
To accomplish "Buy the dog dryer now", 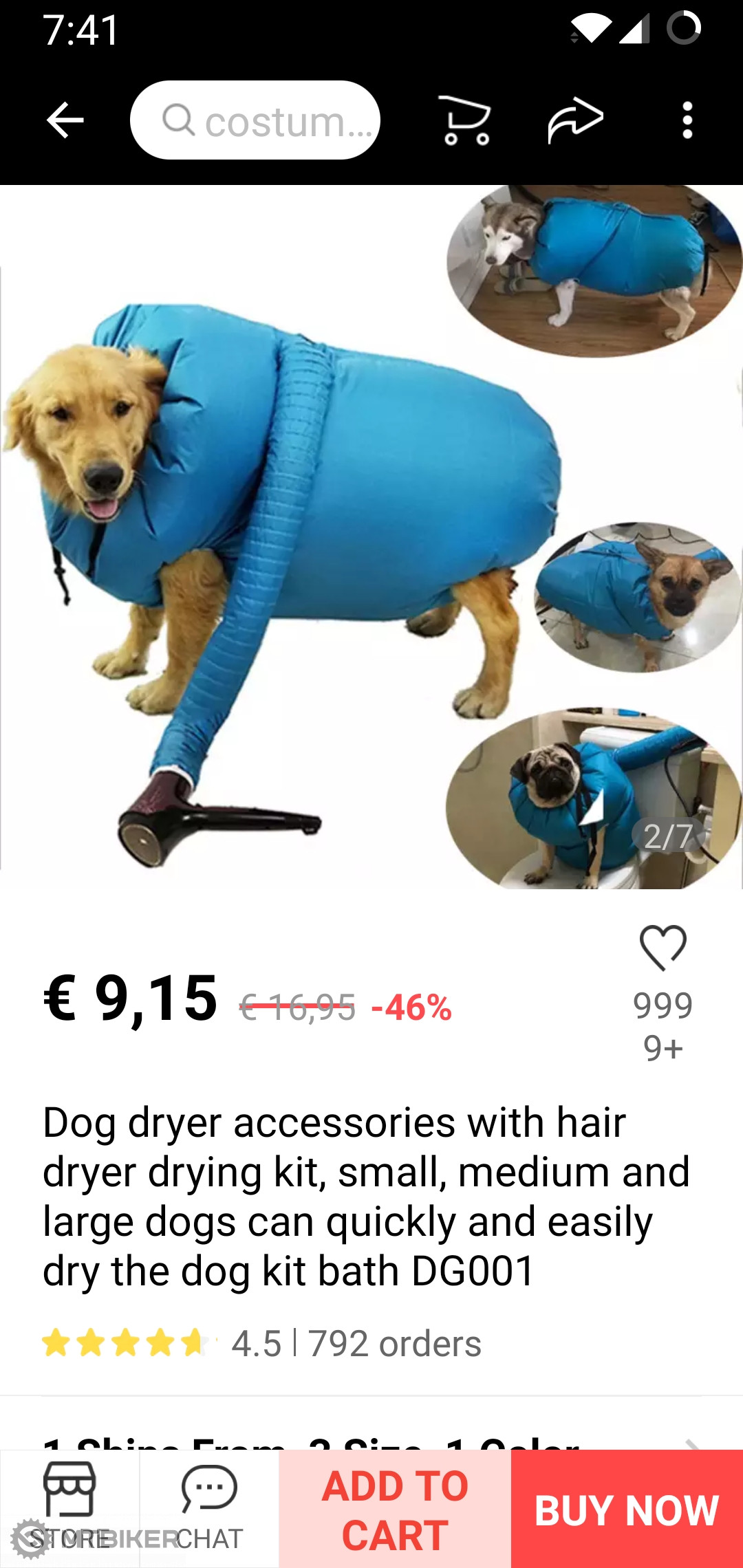I will [x=627, y=1509].
